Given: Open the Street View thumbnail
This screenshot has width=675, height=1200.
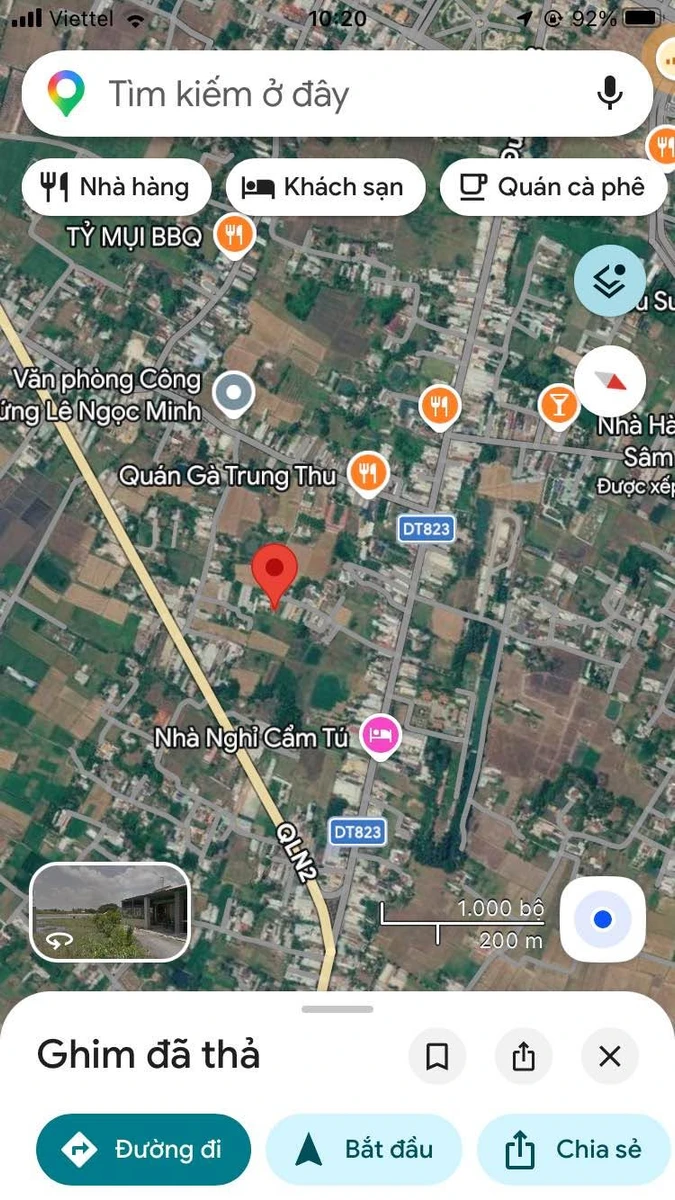Looking at the screenshot, I should pos(109,913).
